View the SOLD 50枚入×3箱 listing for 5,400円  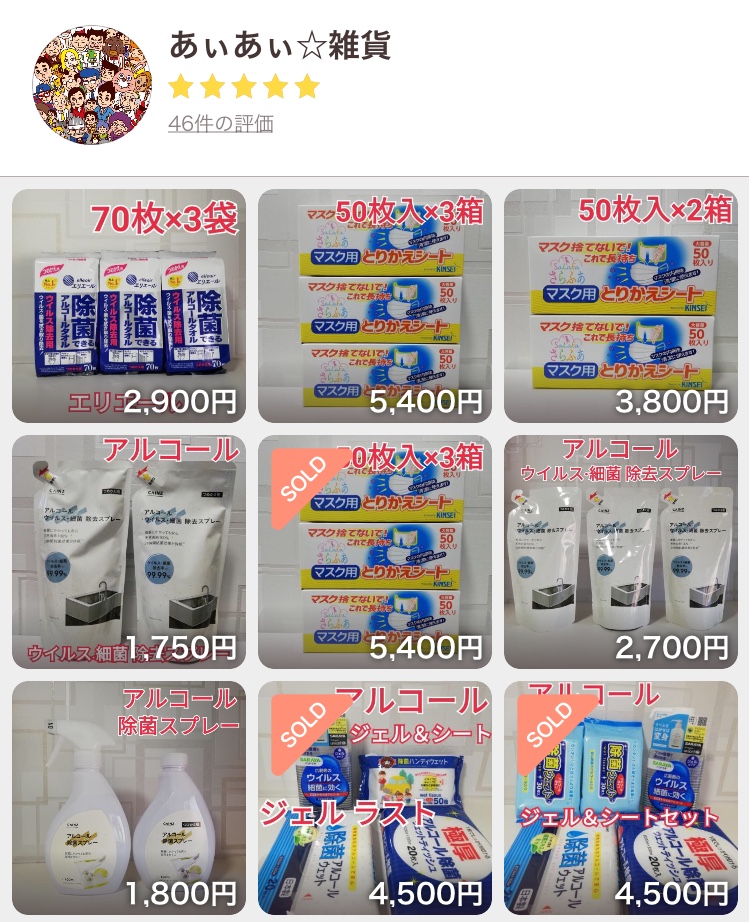[375, 552]
